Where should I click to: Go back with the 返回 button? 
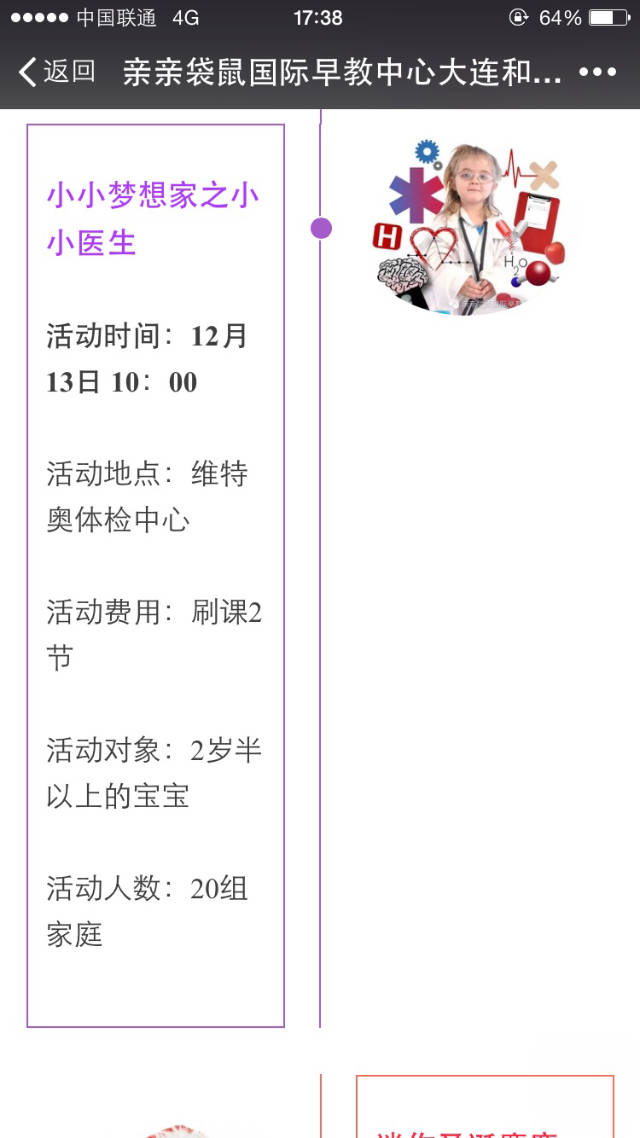pyautogui.click(x=57, y=72)
